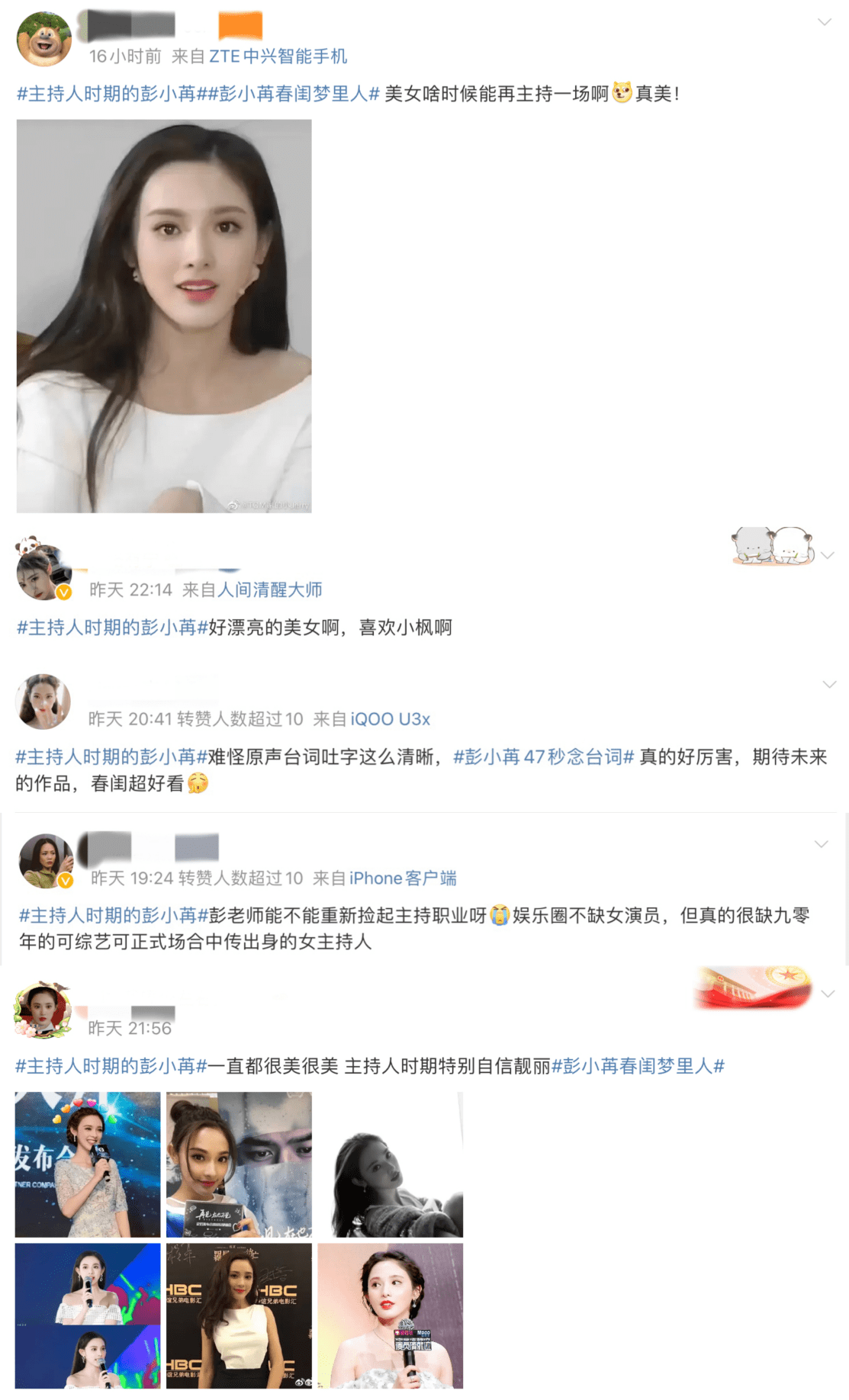
Task: Tap the iPhone客户端 source link
Action: [x=403, y=878]
